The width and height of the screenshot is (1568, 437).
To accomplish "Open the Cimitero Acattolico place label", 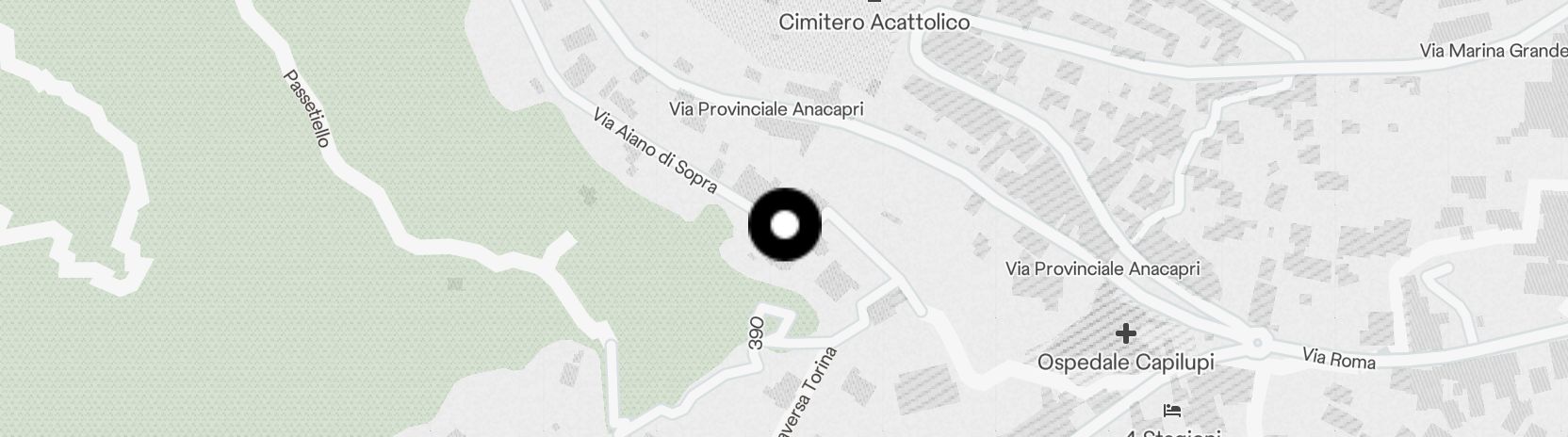I will [874, 22].
